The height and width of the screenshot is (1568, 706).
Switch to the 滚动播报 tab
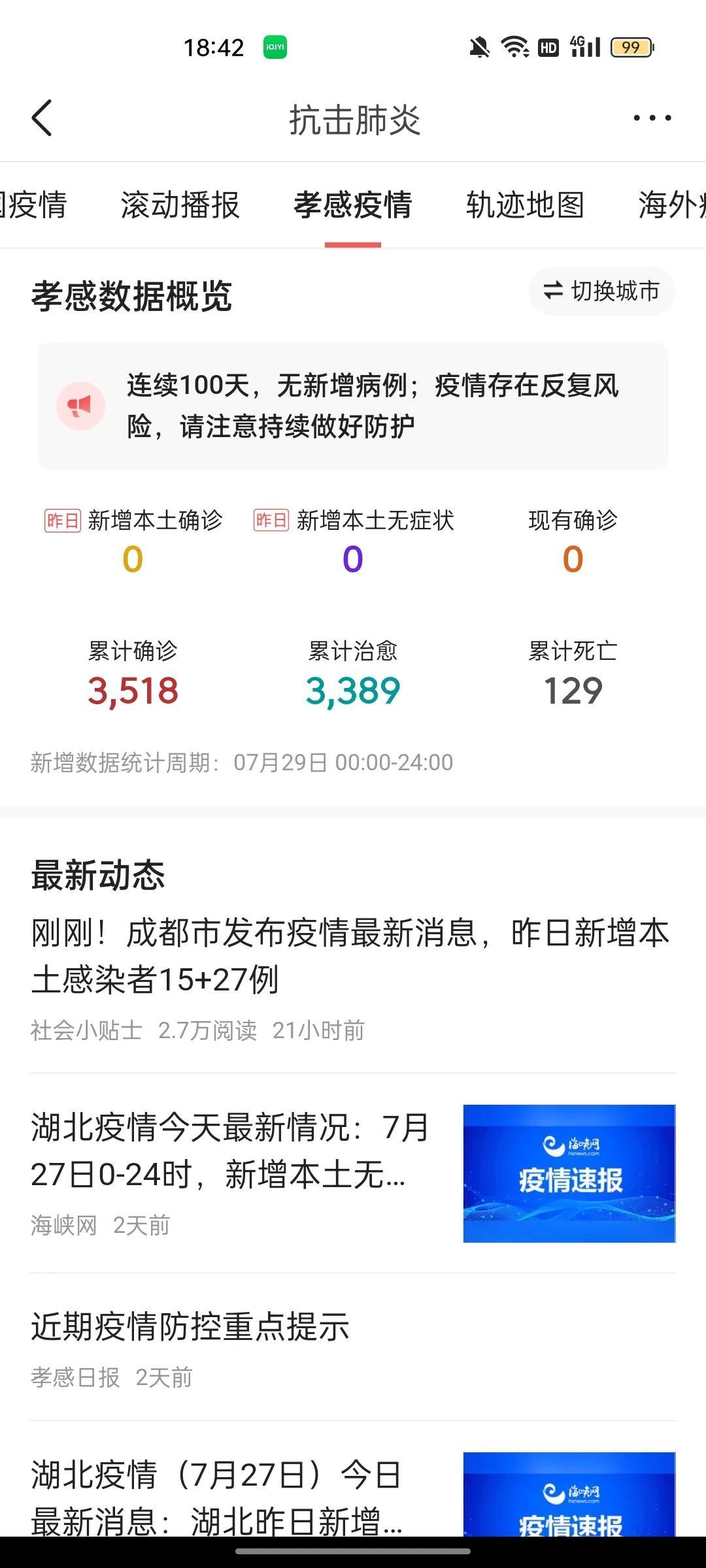click(x=180, y=205)
